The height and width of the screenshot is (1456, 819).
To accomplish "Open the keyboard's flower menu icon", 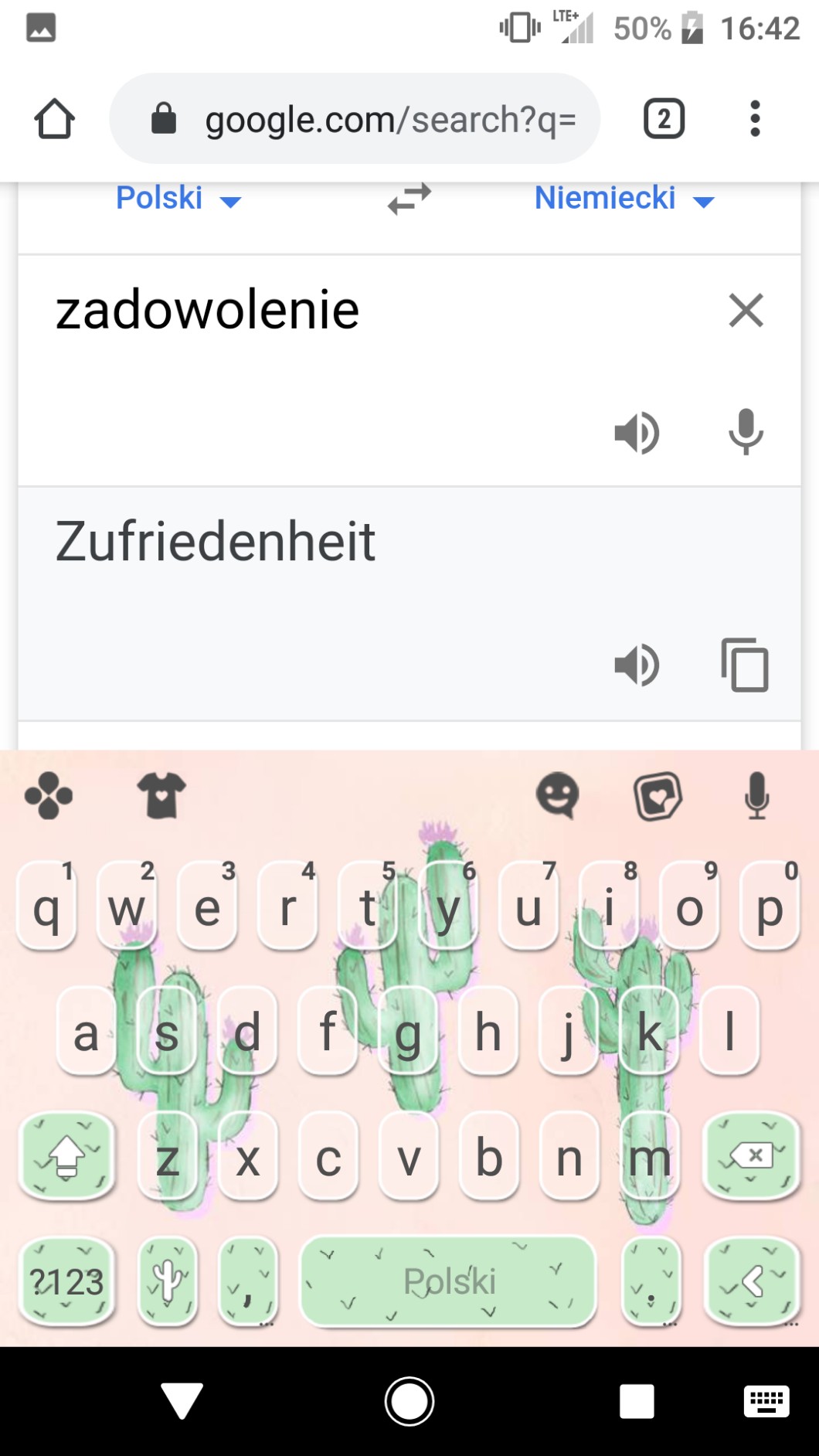I will point(49,795).
